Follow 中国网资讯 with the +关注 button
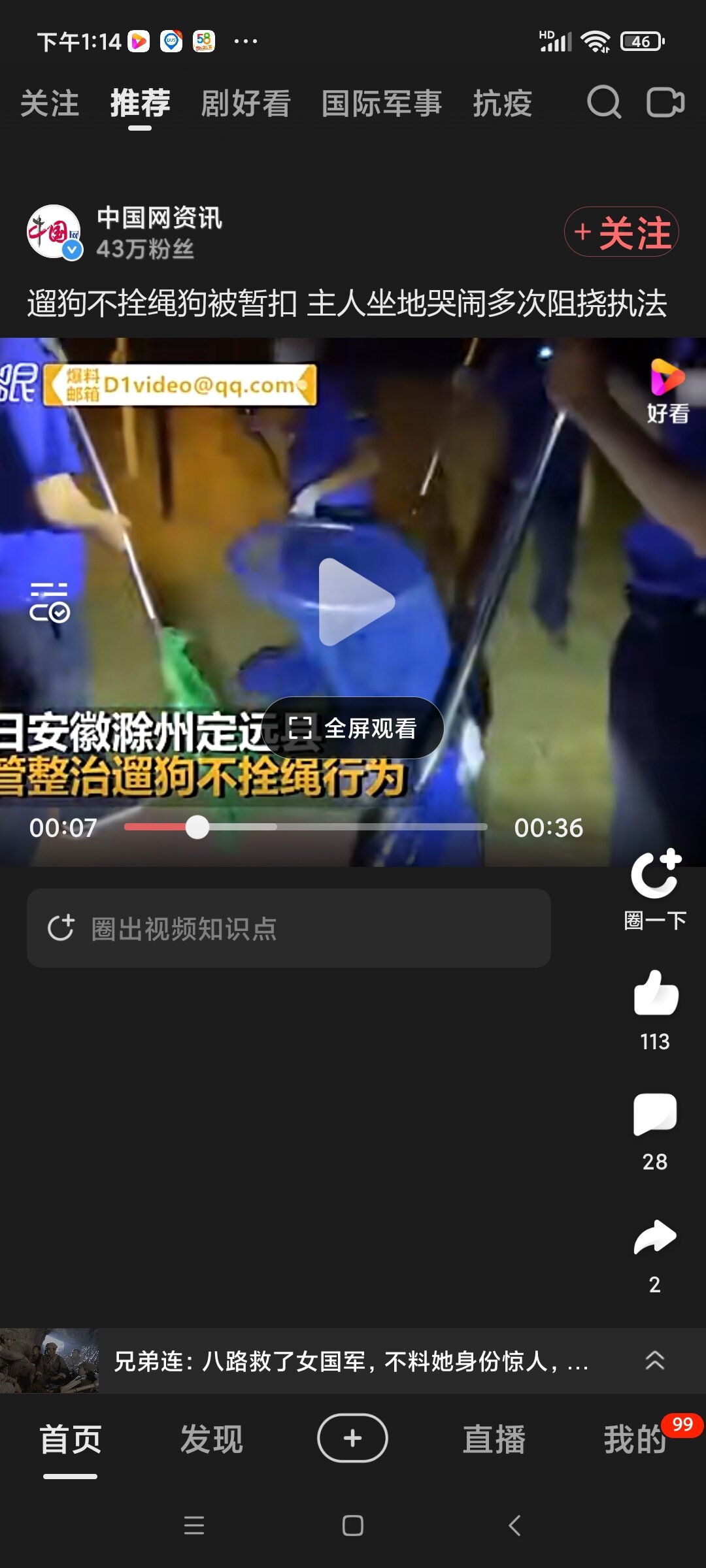The width and height of the screenshot is (706, 1568). 621,232
